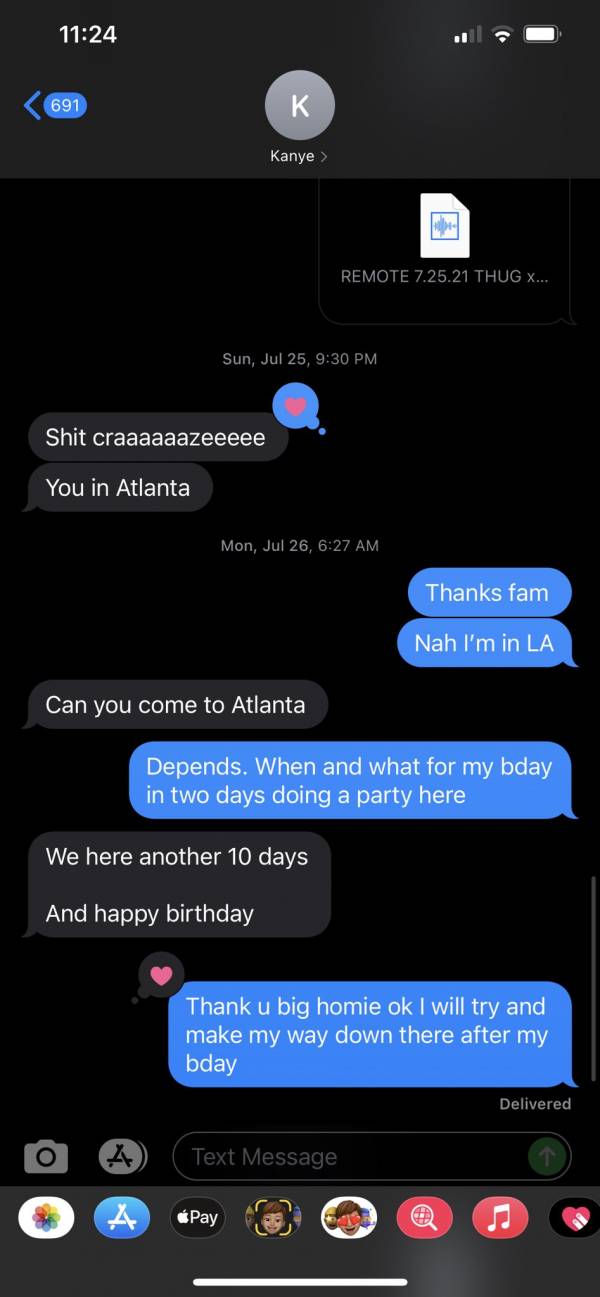Choose the Memoji Stickers app

(x=349, y=1217)
